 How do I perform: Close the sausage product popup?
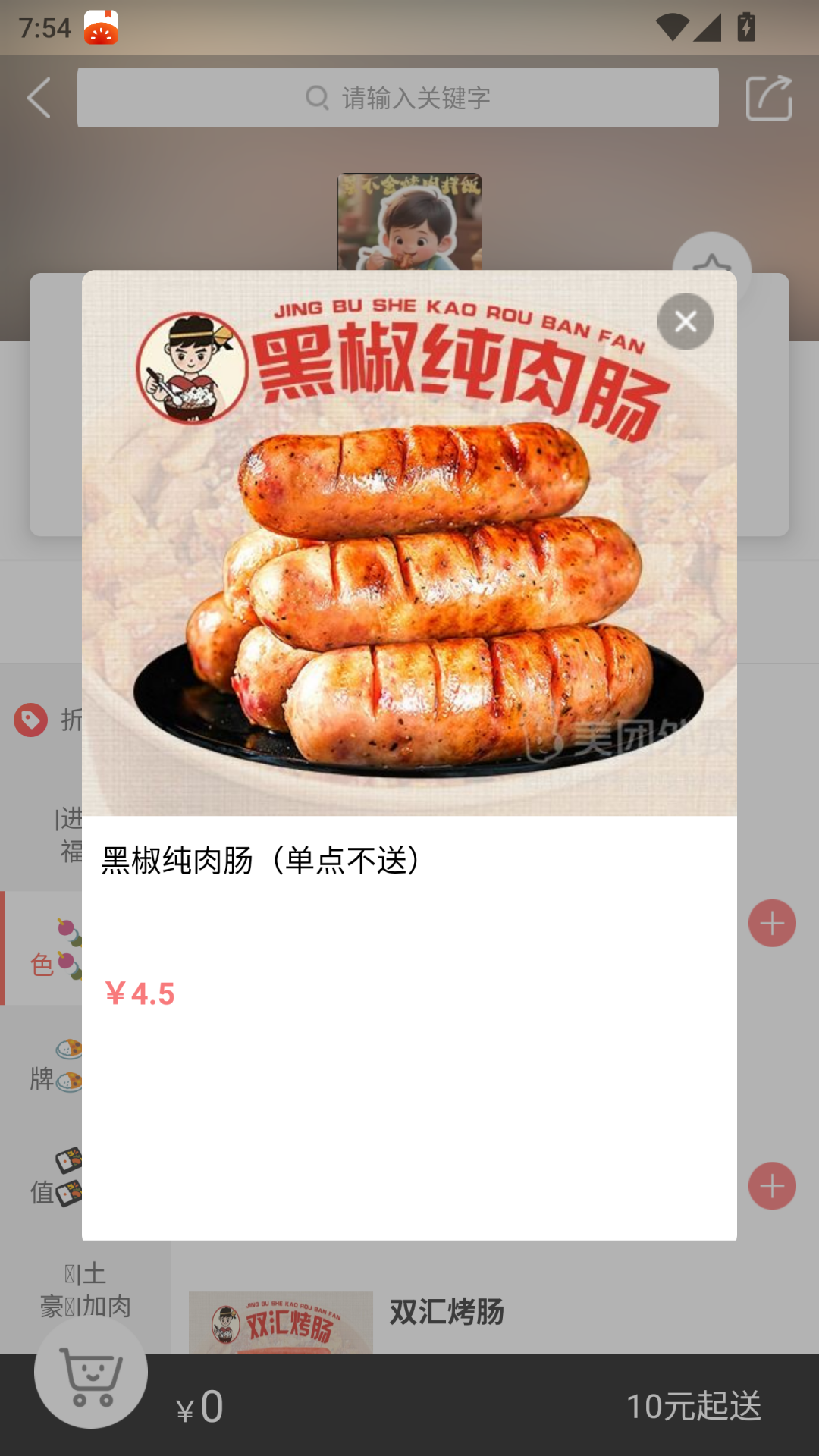[x=686, y=322]
